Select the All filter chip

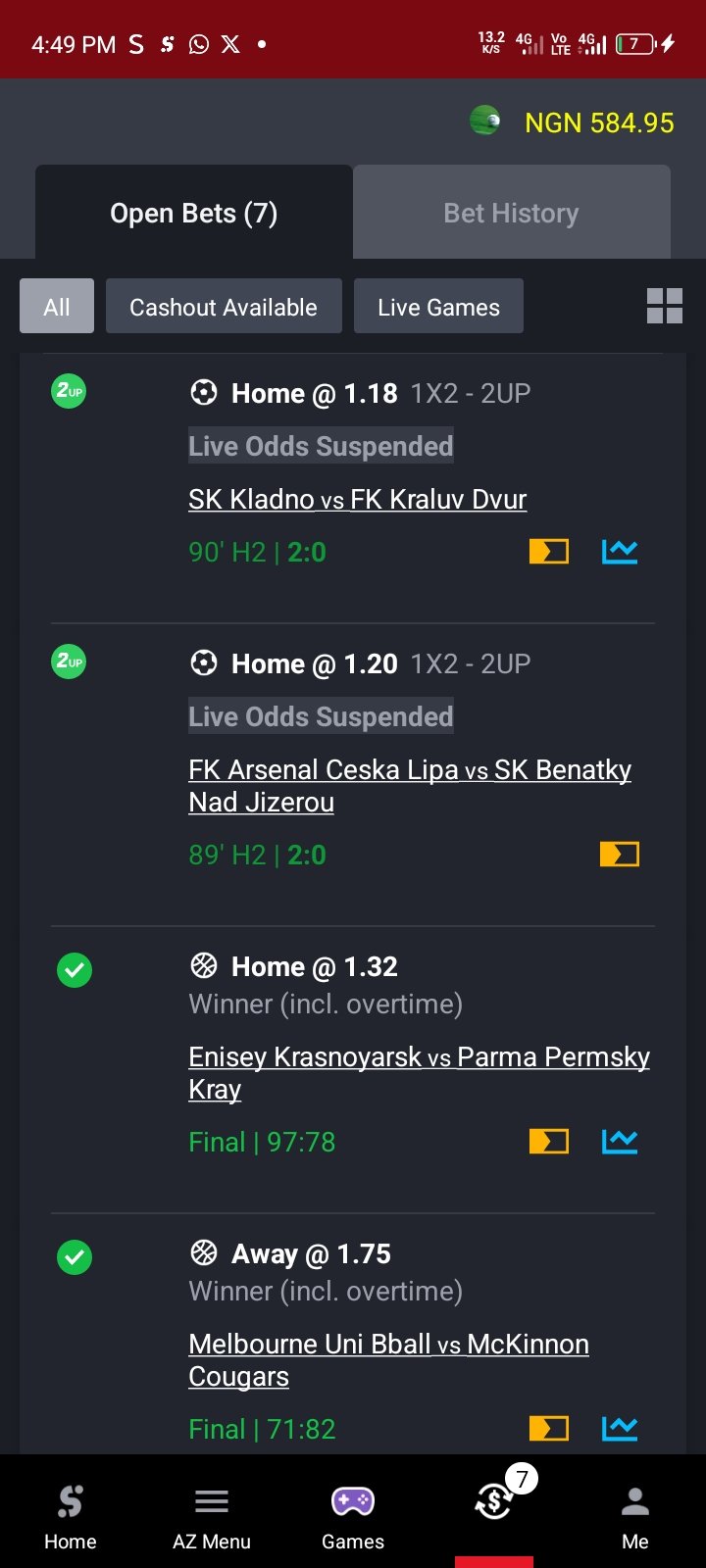coord(57,307)
